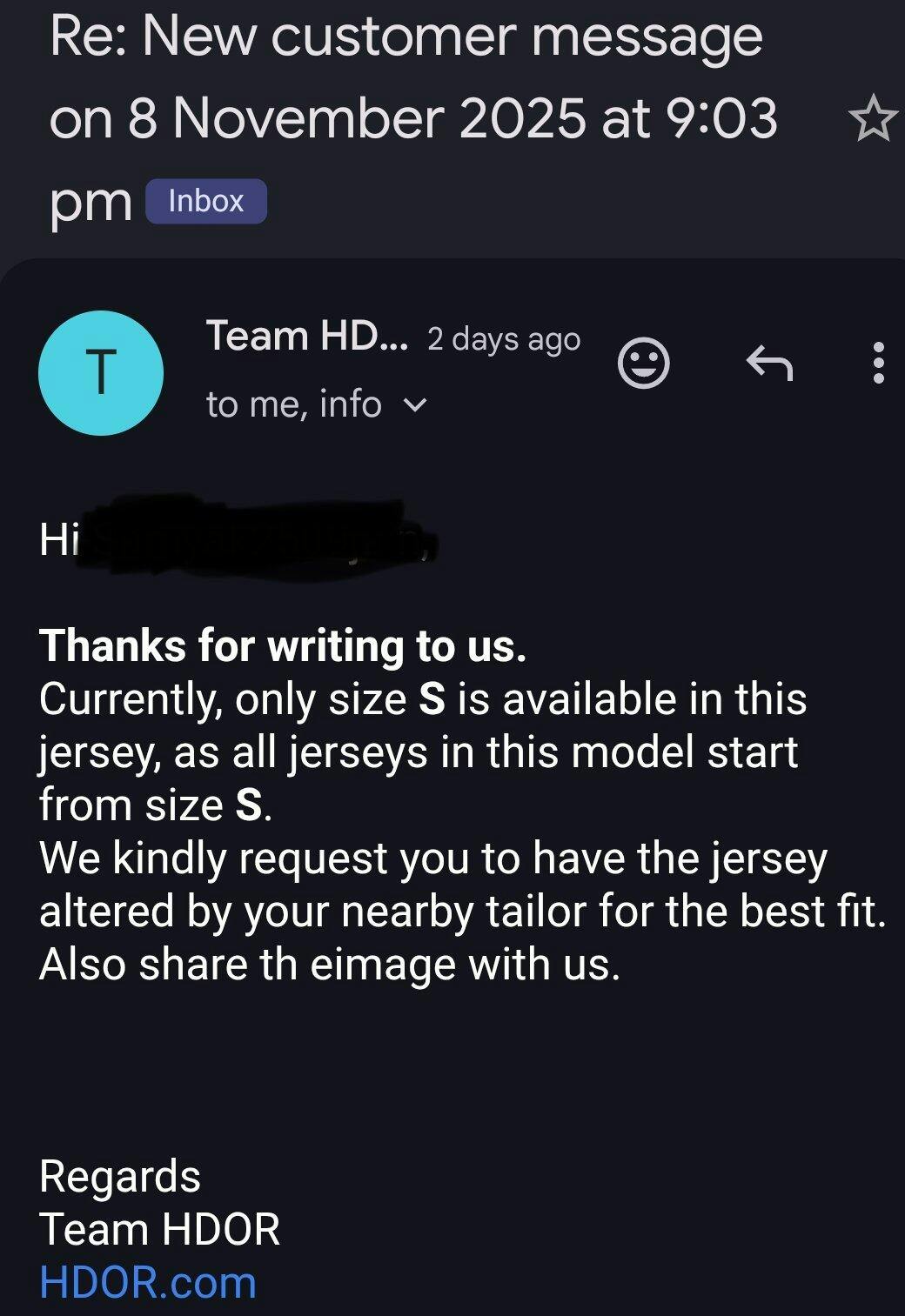
Task: Star this email conversation
Action: pyautogui.click(x=872, y=120)
